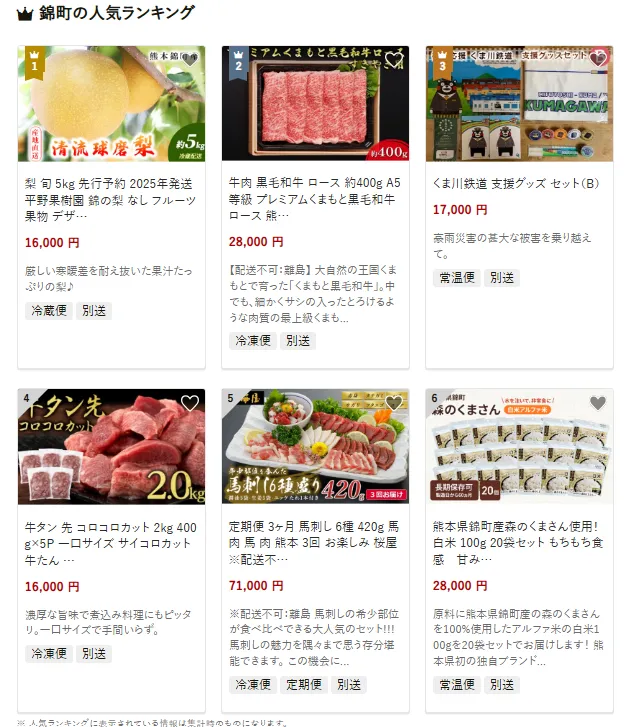Open the 清流球磨梨 pear product card
The image size is (625, 727).
click(x=111, y=104)
